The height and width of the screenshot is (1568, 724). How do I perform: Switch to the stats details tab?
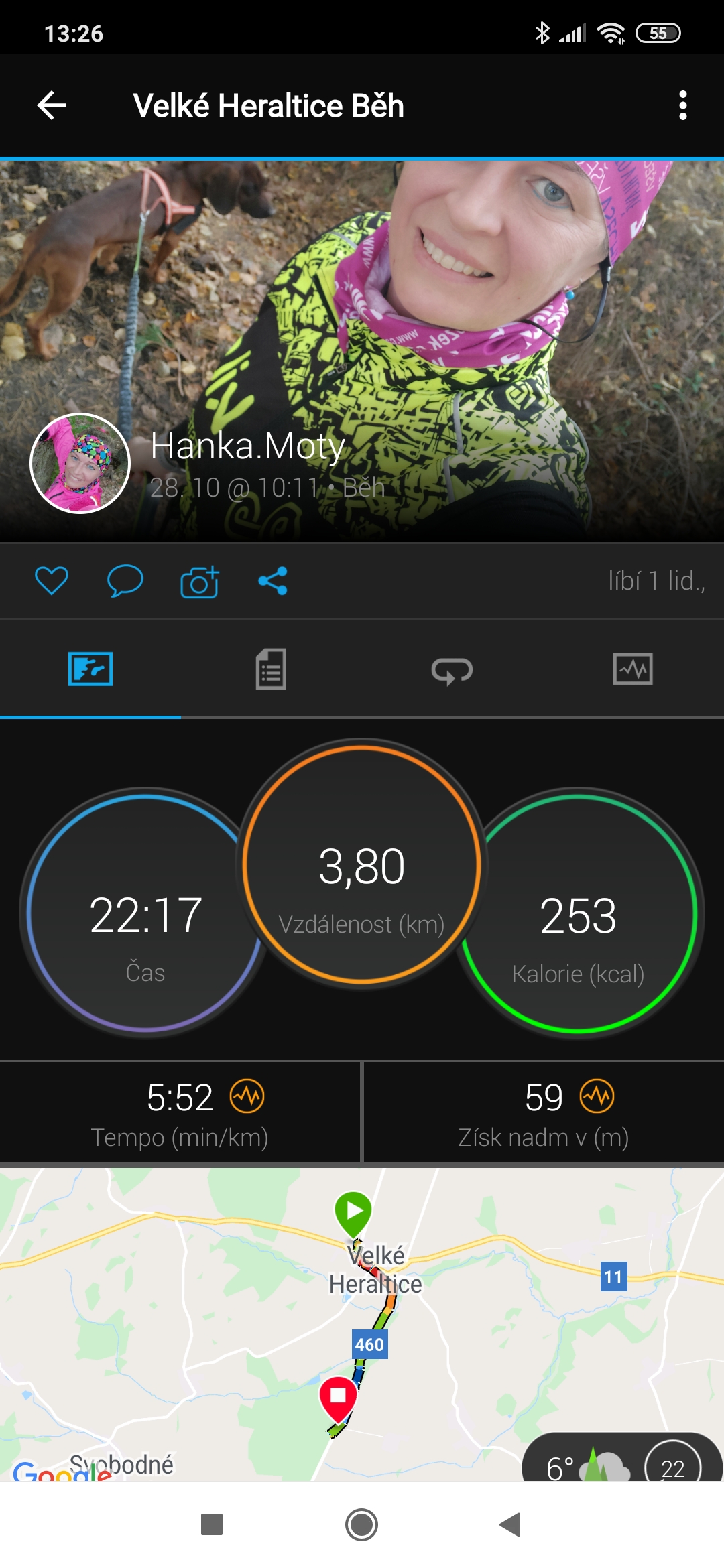coord(271,669)
